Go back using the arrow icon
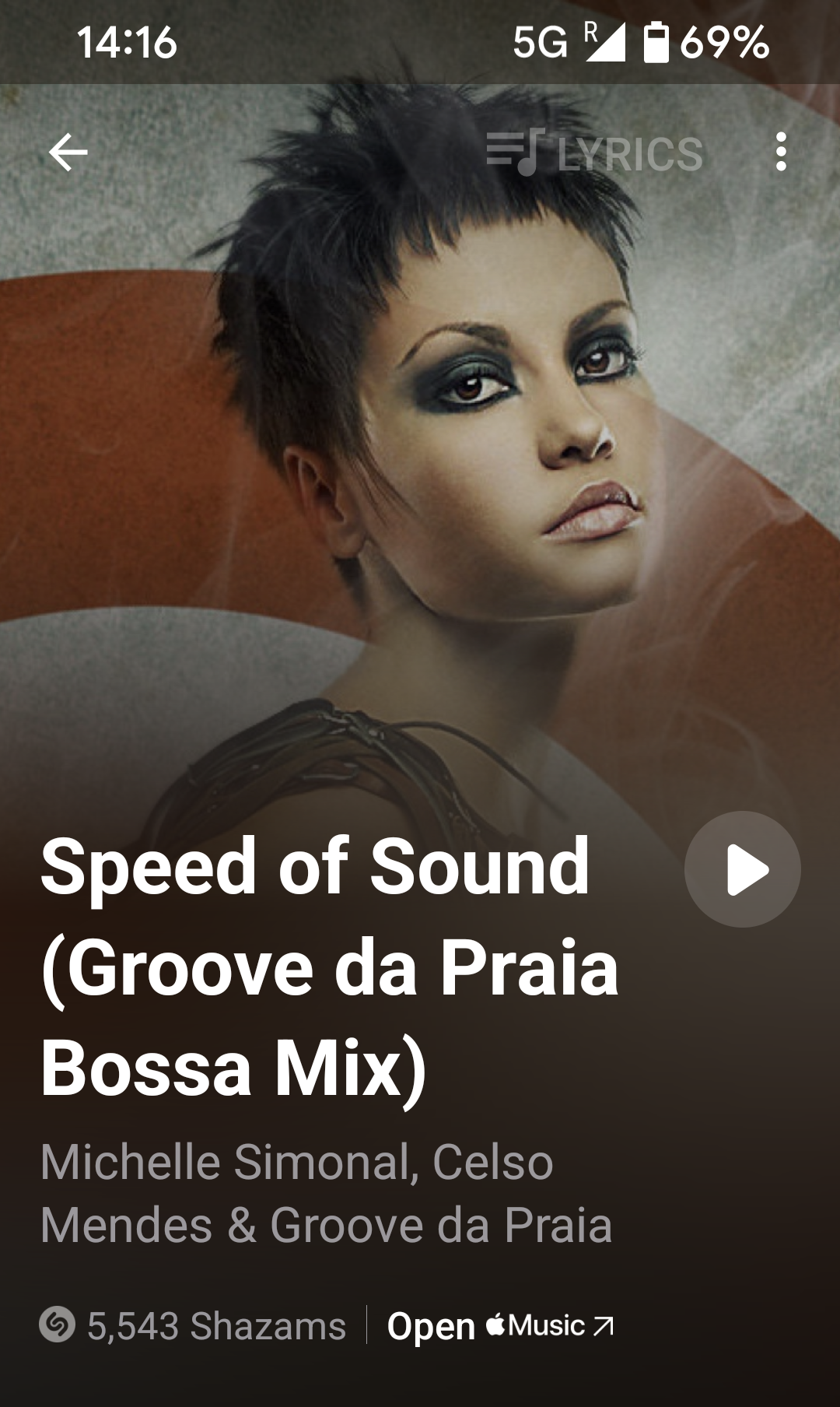This screenshot has height=1407, width=840. 68,152
